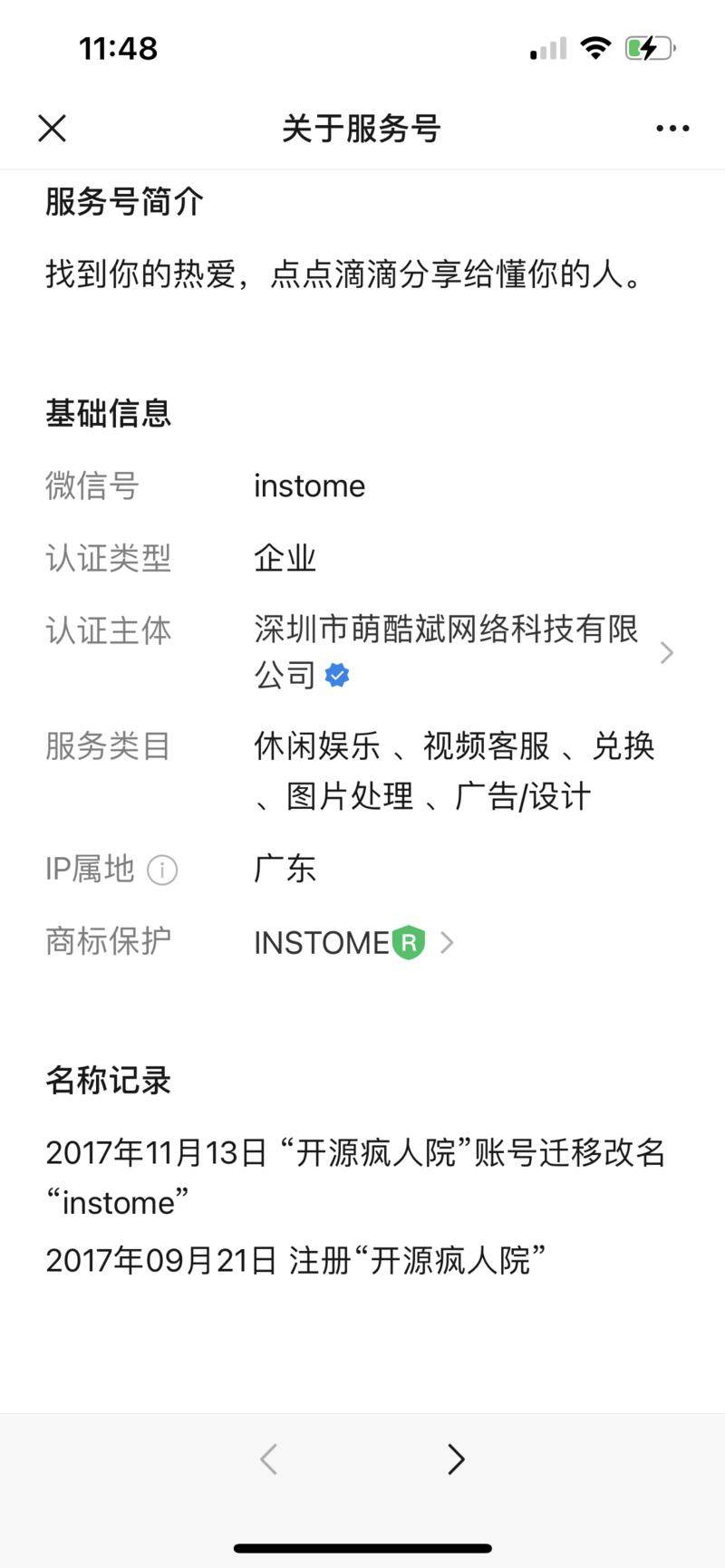Tap the IP属地 info icon

click(162, 871)
